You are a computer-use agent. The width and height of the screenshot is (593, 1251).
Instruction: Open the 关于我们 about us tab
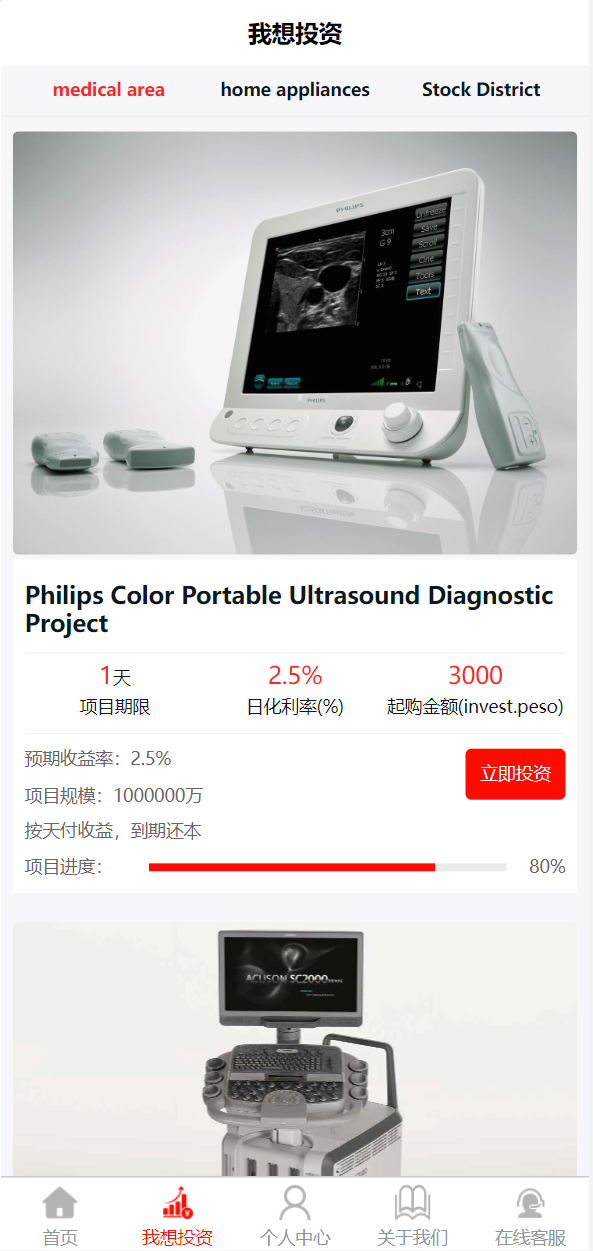click(x=412, y=1216)
